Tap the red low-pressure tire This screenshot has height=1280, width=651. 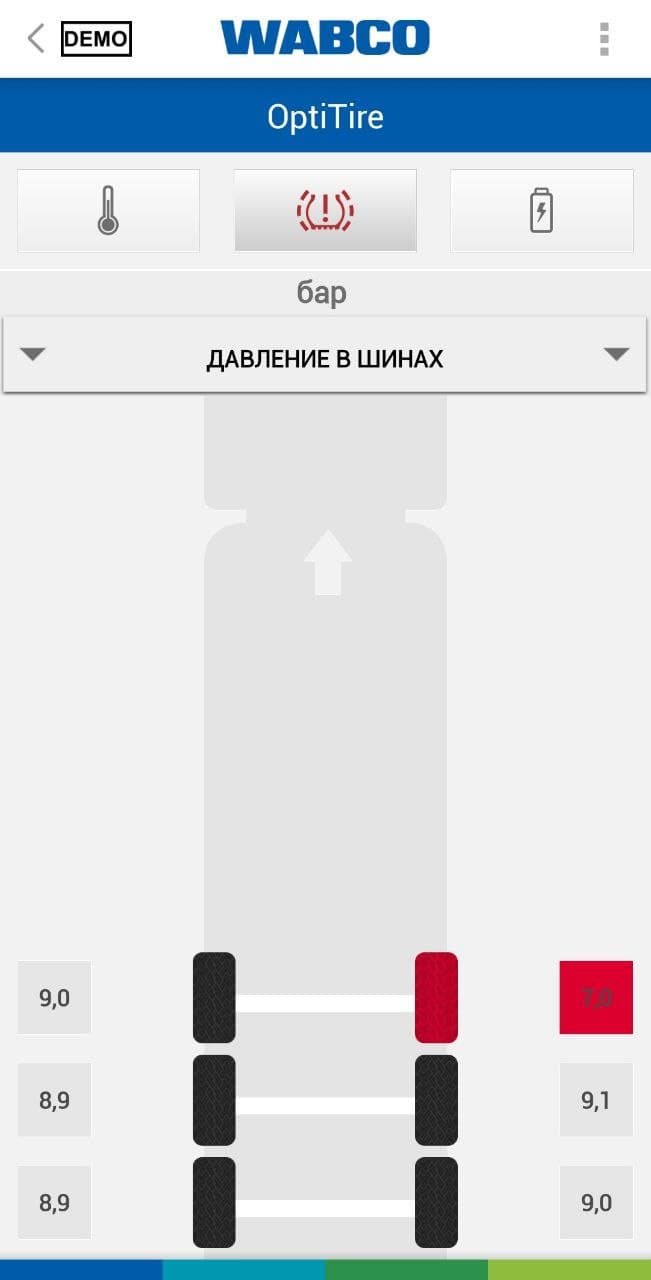[x=436, y=997]
